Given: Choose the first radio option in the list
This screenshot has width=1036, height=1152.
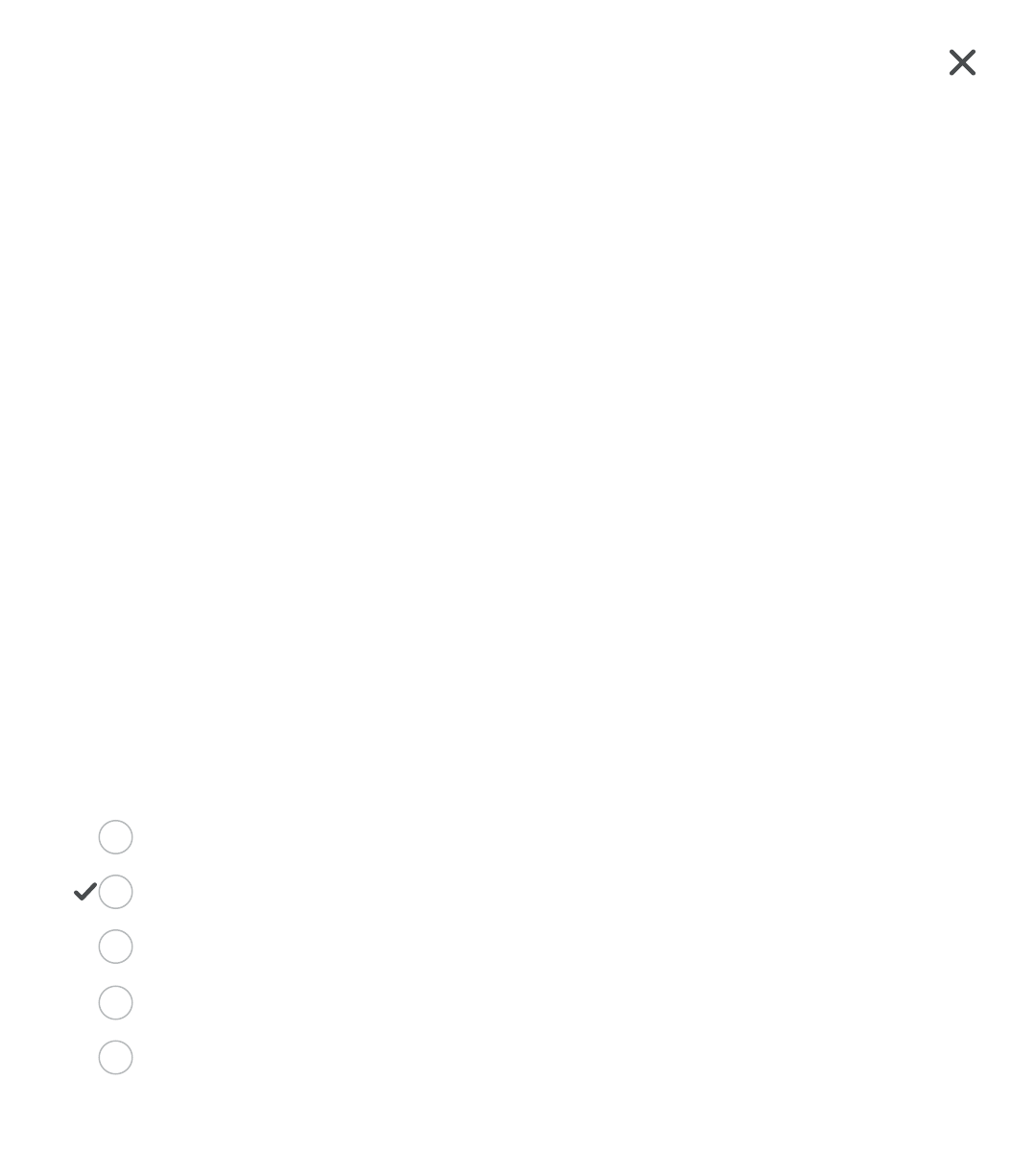Looking at the screenshot, I should (x=115, y=837).
